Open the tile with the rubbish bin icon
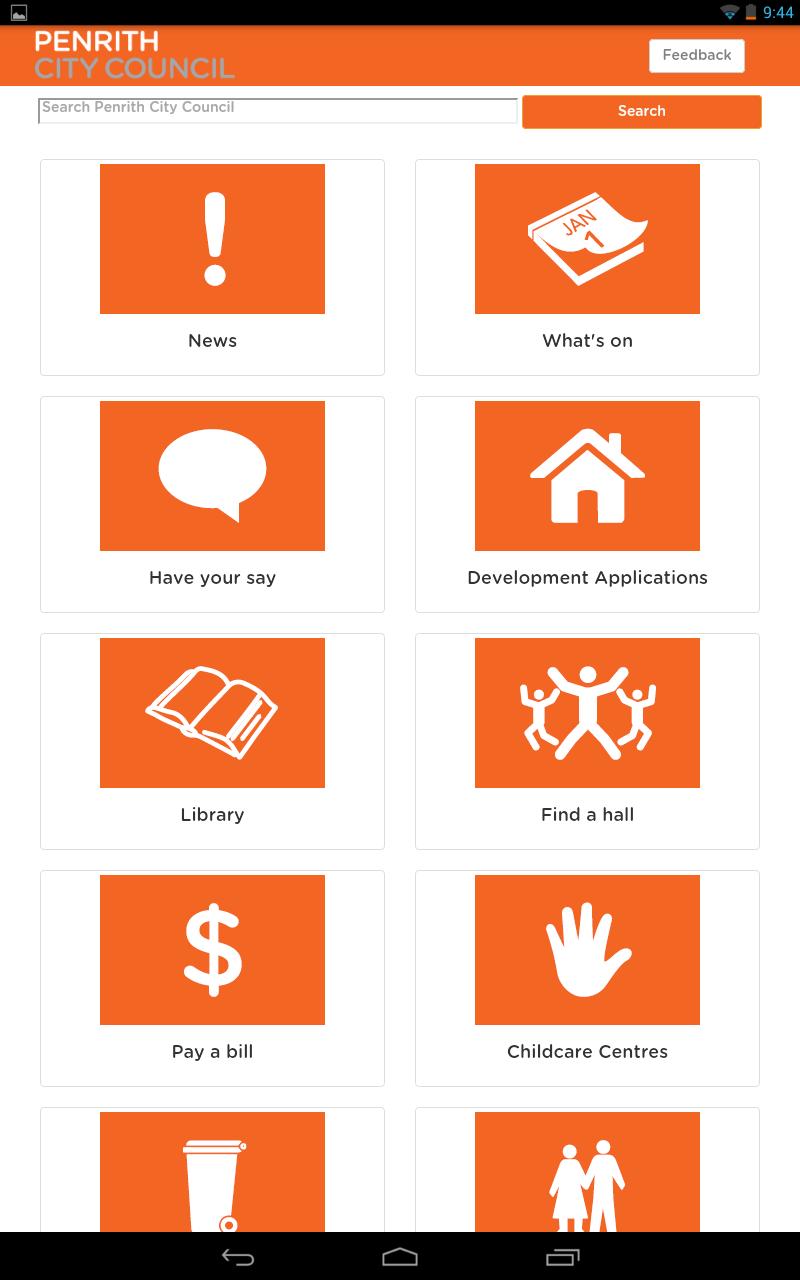Screen dimensions: 800x1280 [x=212, y=1172]
